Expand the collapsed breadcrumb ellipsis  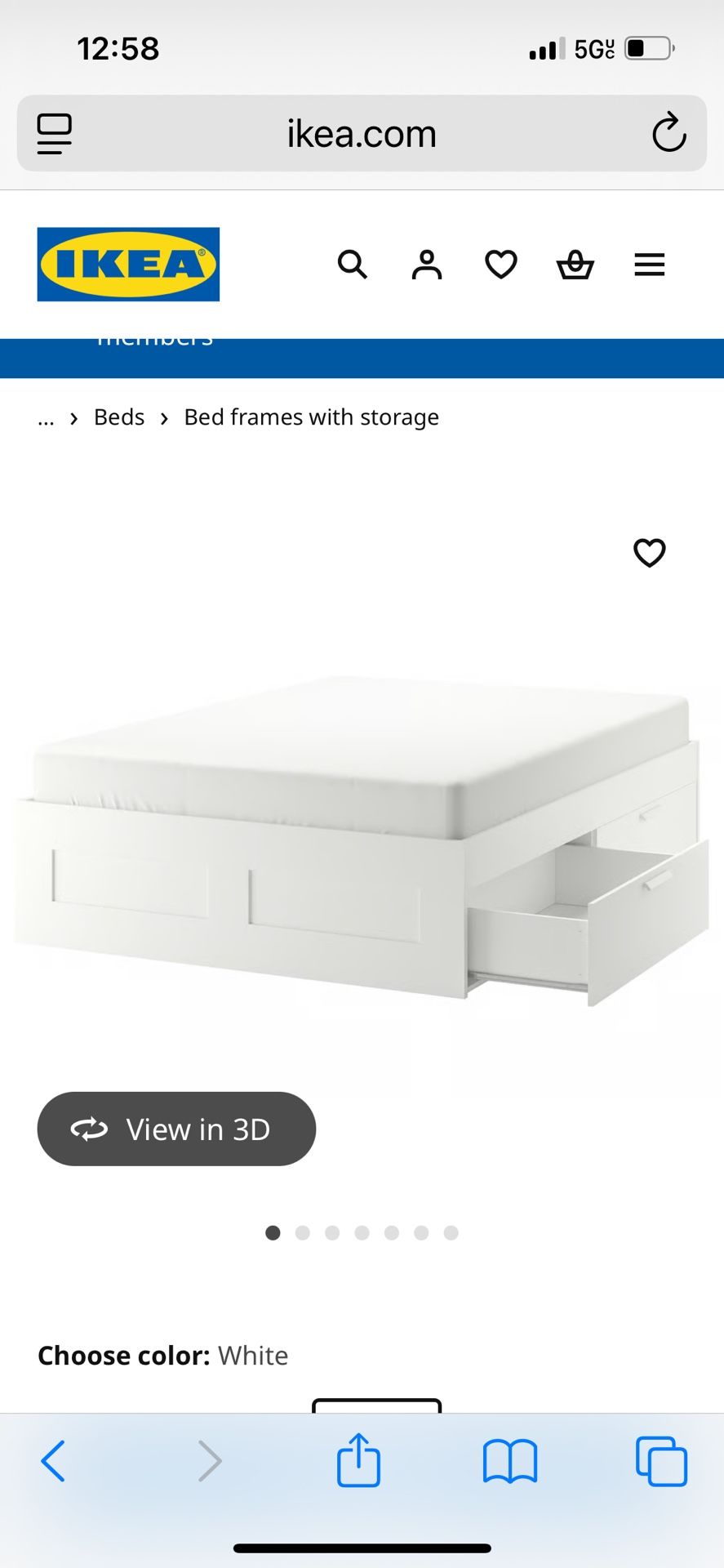(x=46, y=418)
